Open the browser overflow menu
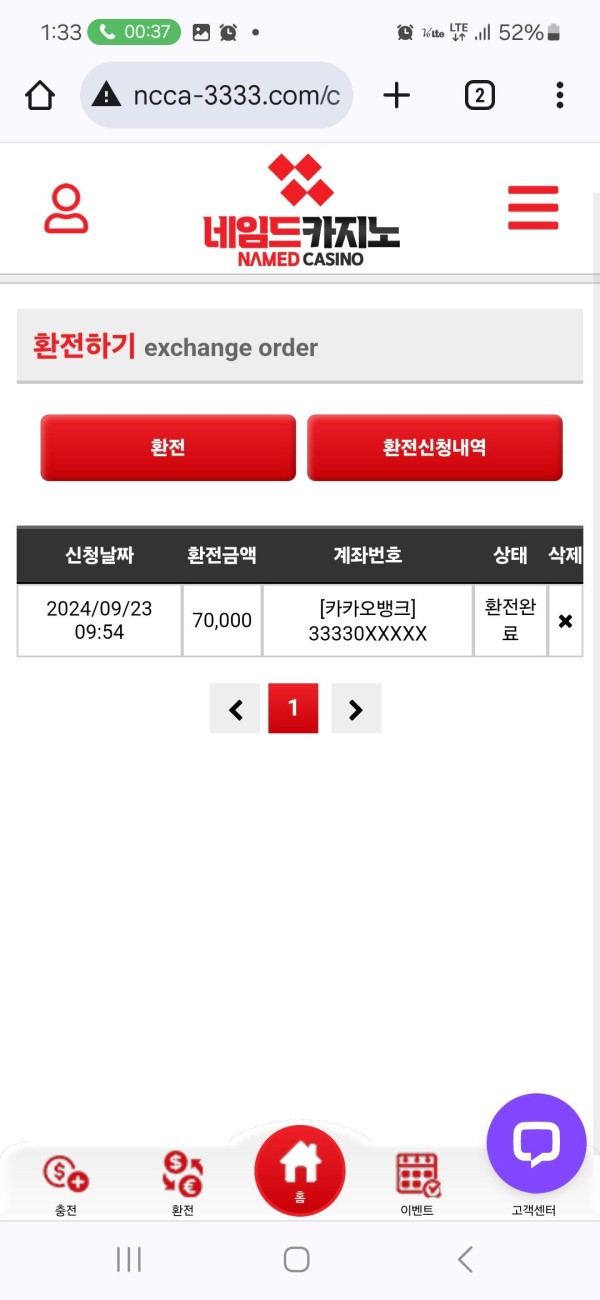600x1300 pixels. pyautogui.click(x=559, y=95)
